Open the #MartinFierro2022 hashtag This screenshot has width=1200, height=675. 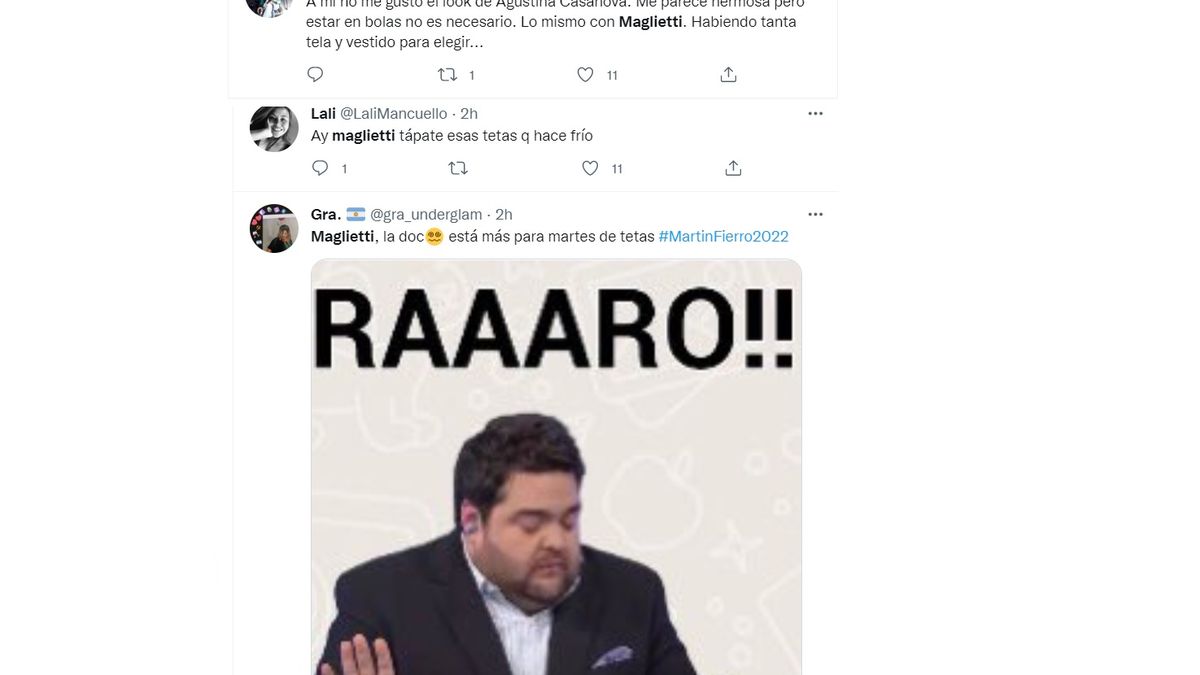point(723,237)
